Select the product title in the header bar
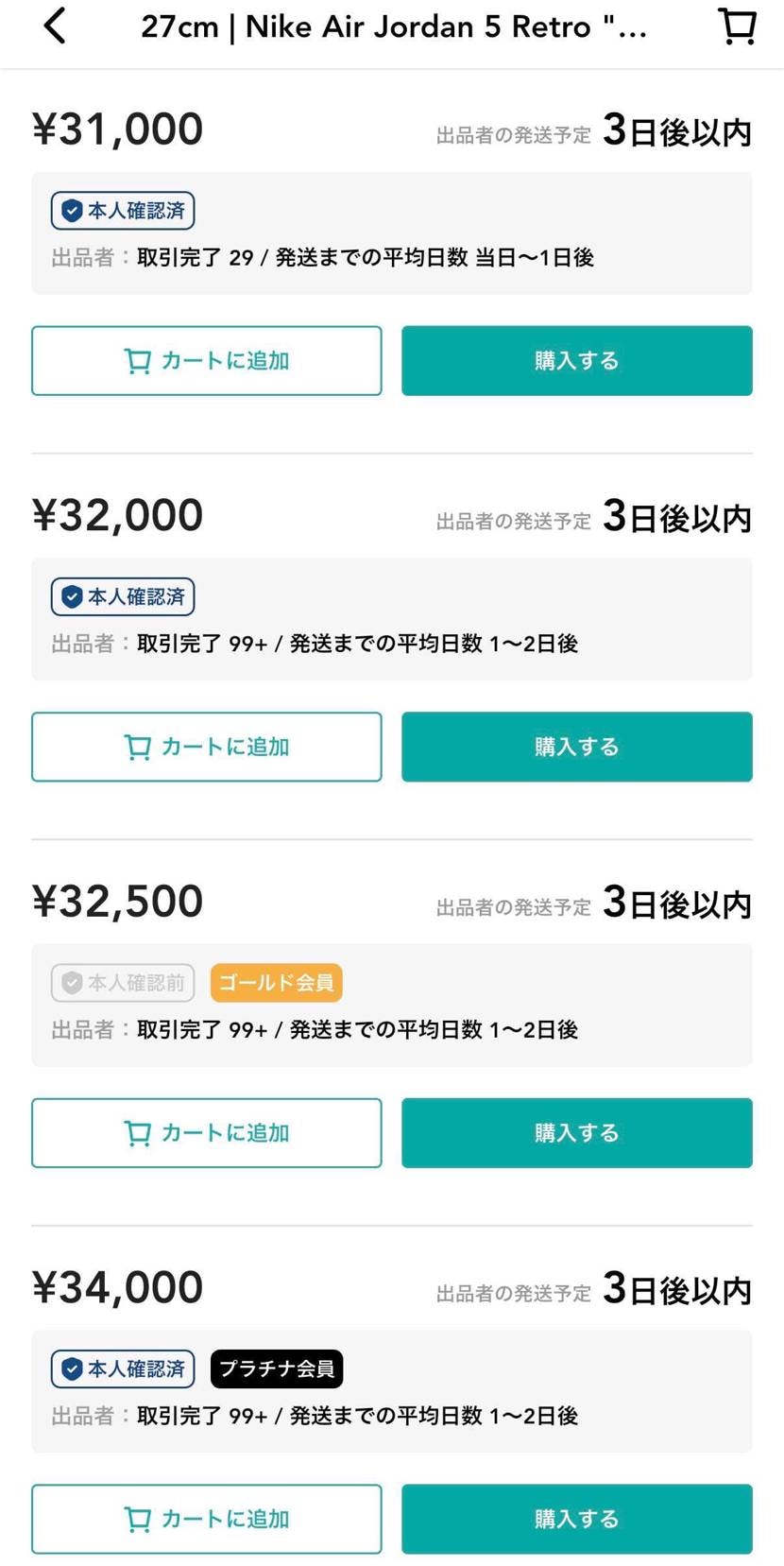 [x=392, y=26]
